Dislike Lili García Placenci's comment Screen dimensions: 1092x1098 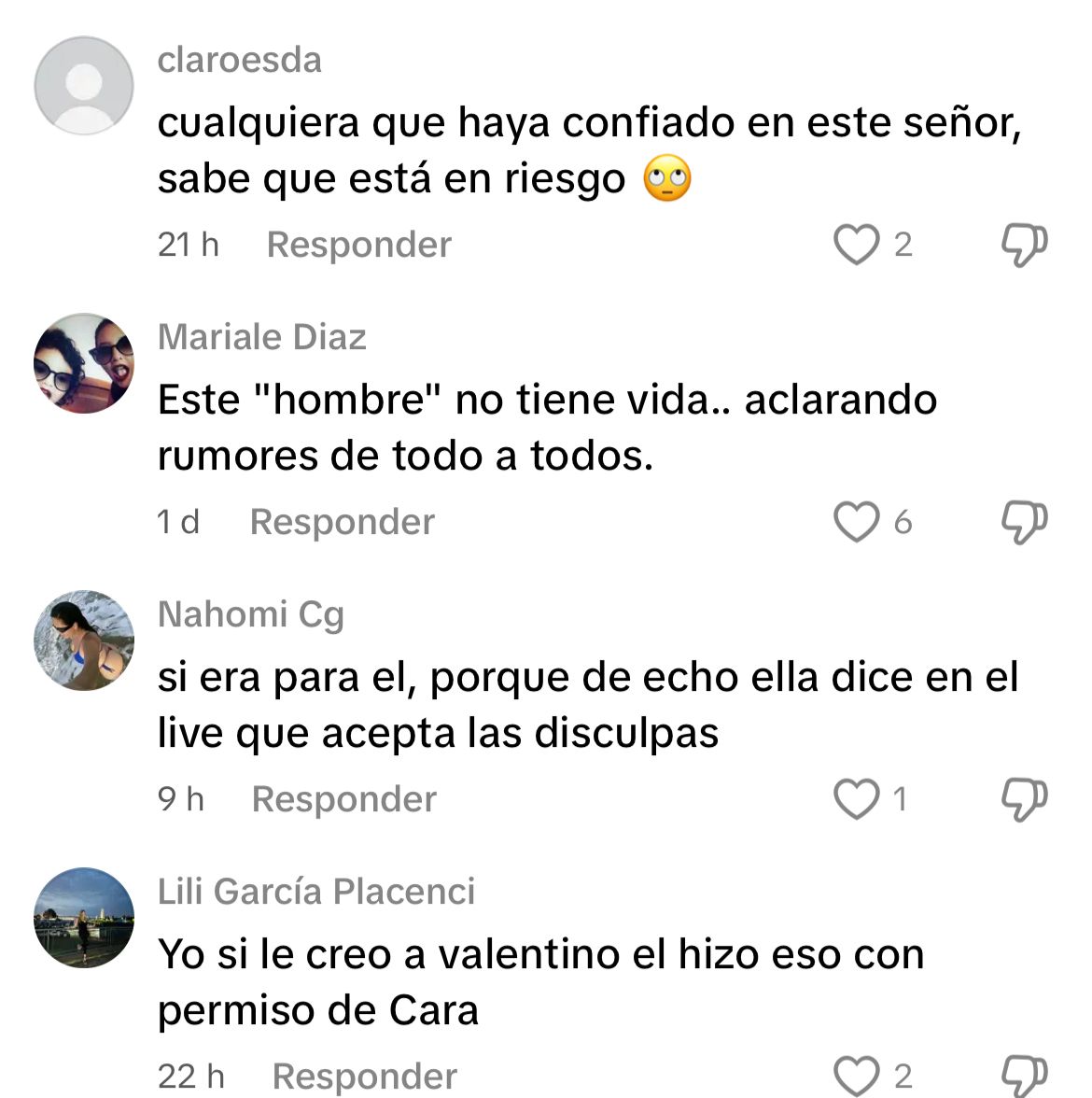pos(1024,1076)
